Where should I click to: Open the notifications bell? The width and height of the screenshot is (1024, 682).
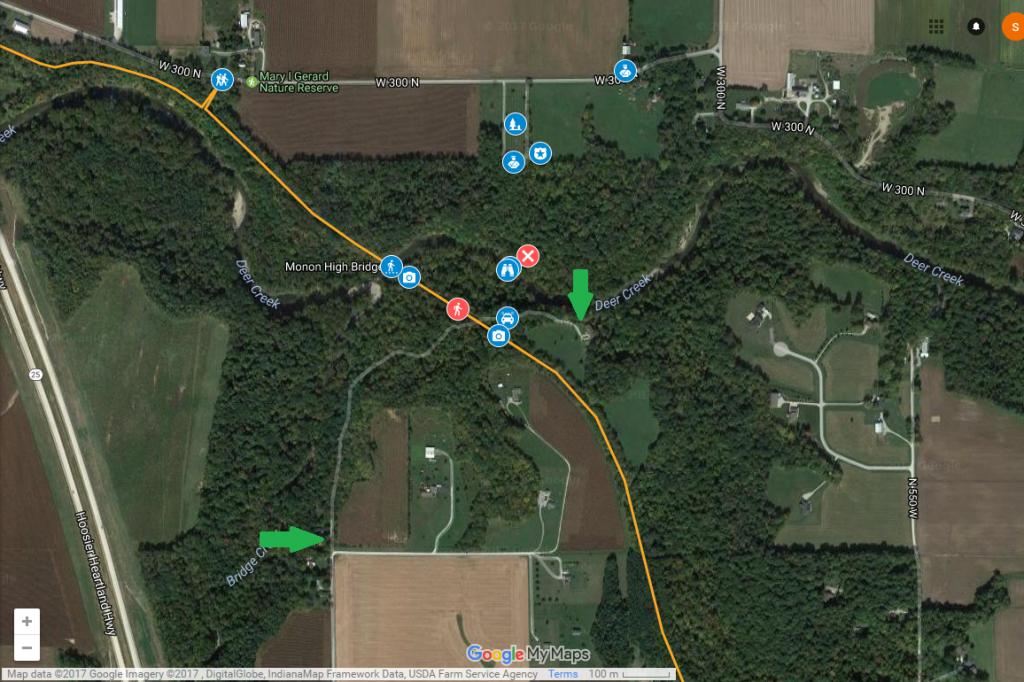pyautogui.click(x=975, y=26)
